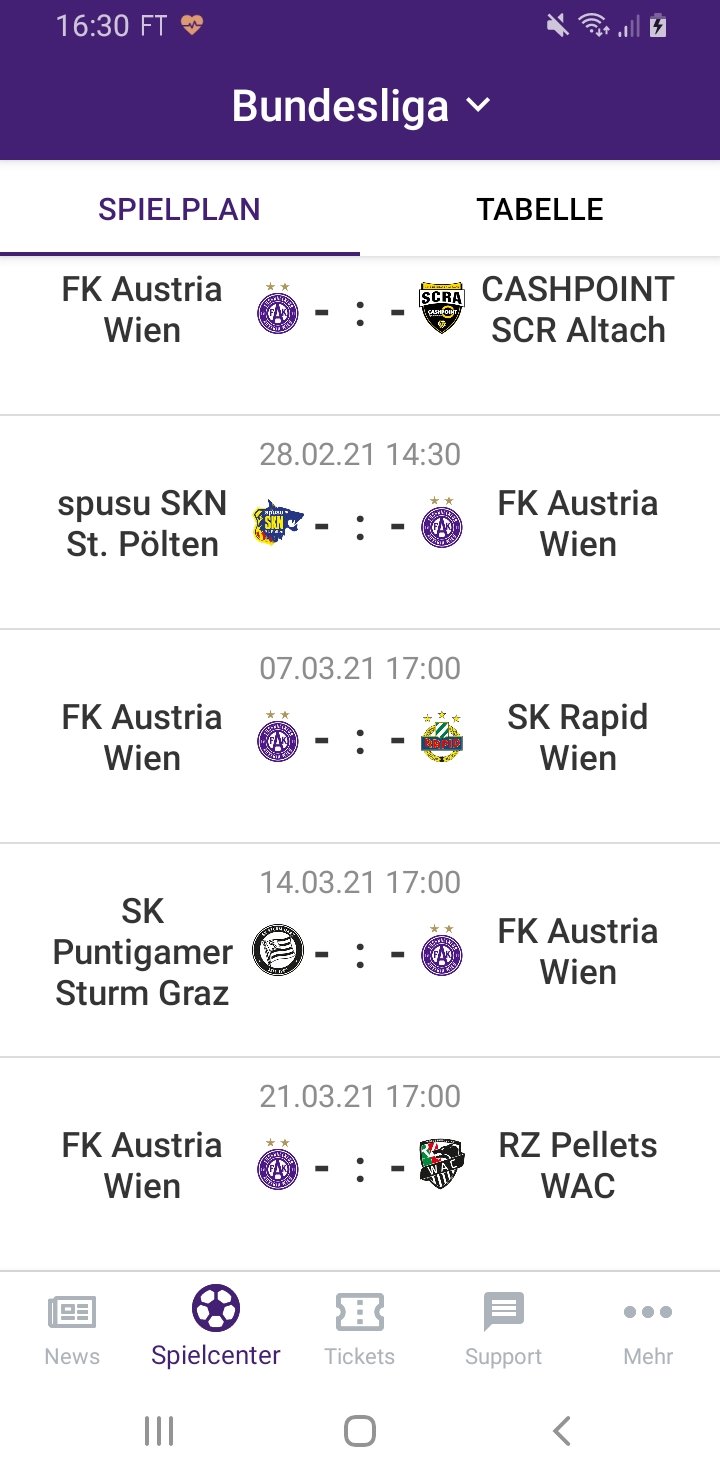Go back using the system back button
This screenshot has width=720, height=1480.
pos(562,1431)
